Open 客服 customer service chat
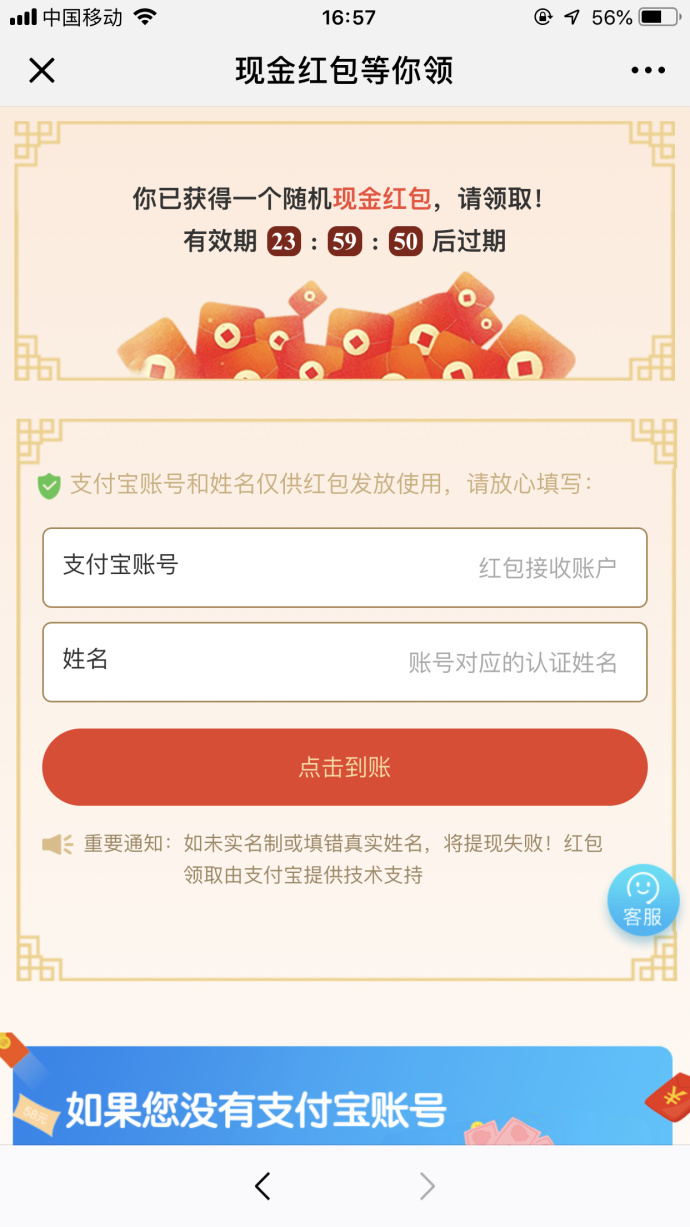Viewport: 690px width, 1227px height. pyautogui.click(x=642, y=899)
